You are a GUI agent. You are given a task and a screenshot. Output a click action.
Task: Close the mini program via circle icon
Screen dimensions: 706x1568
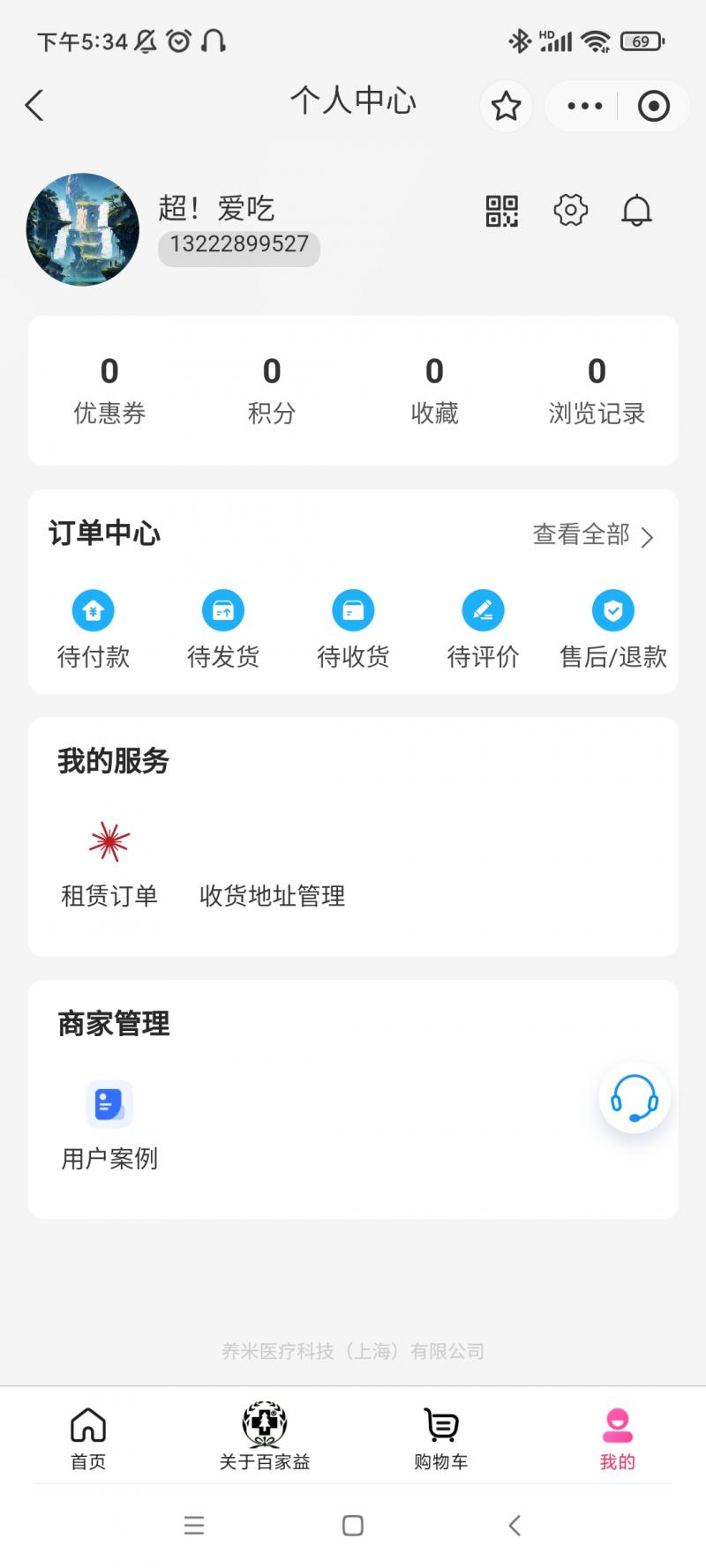pos(653,107)
